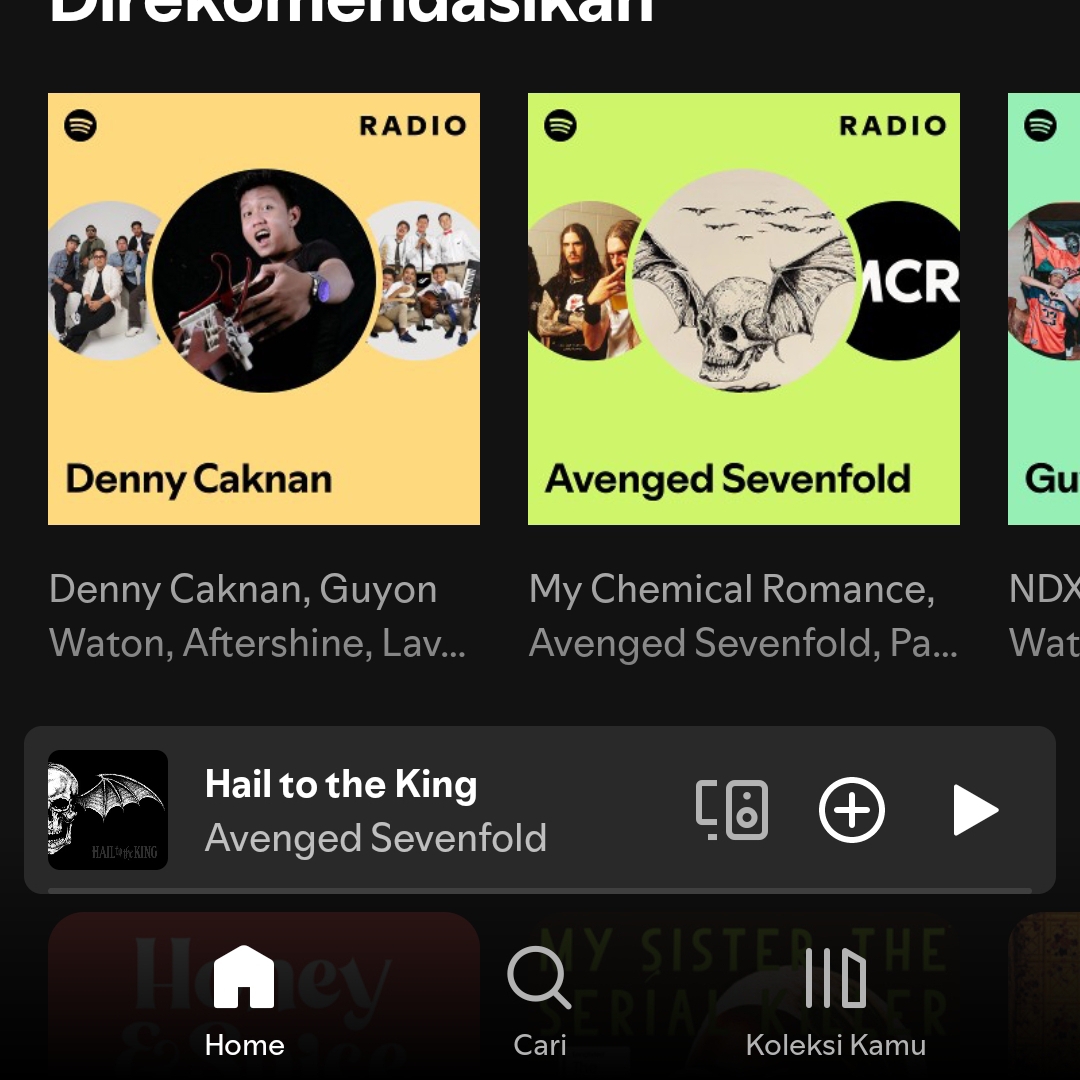Open the connect to device picker

732,810
